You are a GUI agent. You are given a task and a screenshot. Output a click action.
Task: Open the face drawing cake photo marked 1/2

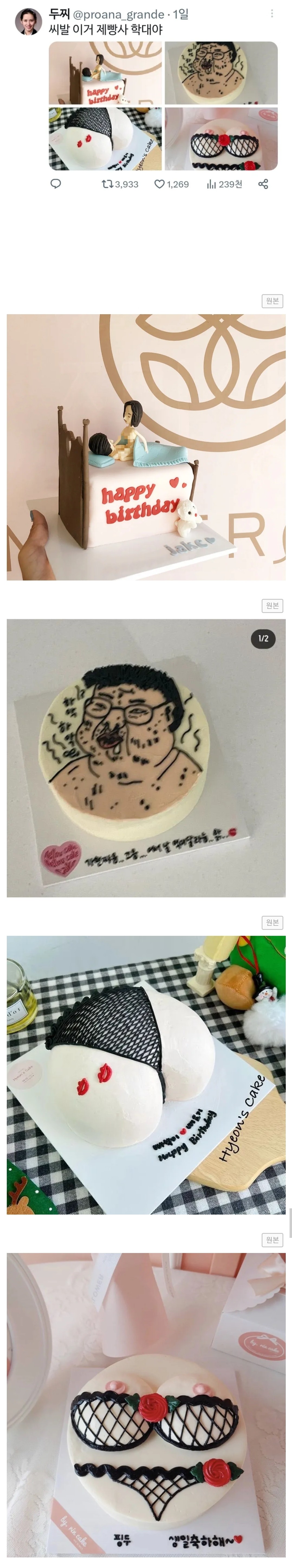[146, 758]
